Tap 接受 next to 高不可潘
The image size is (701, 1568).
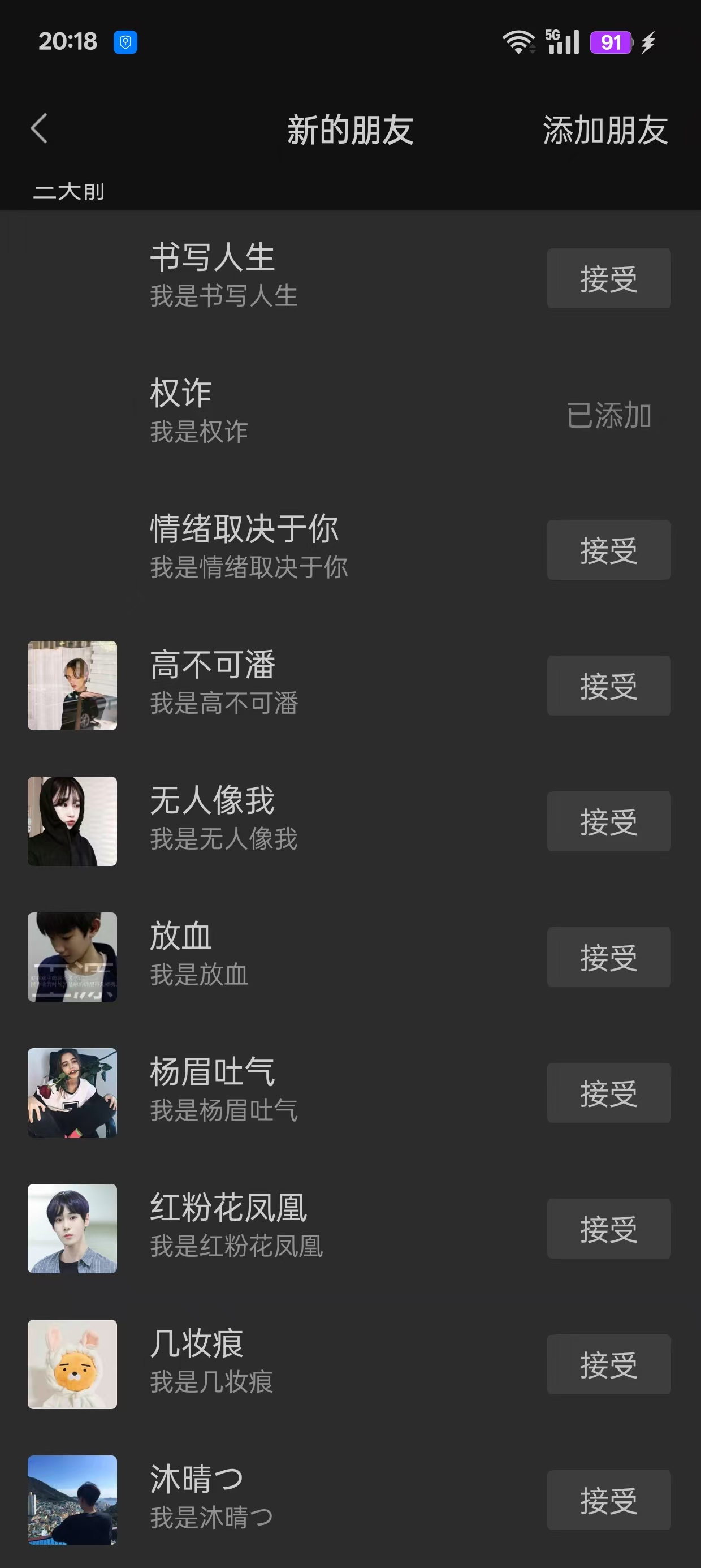click(608, 686)
